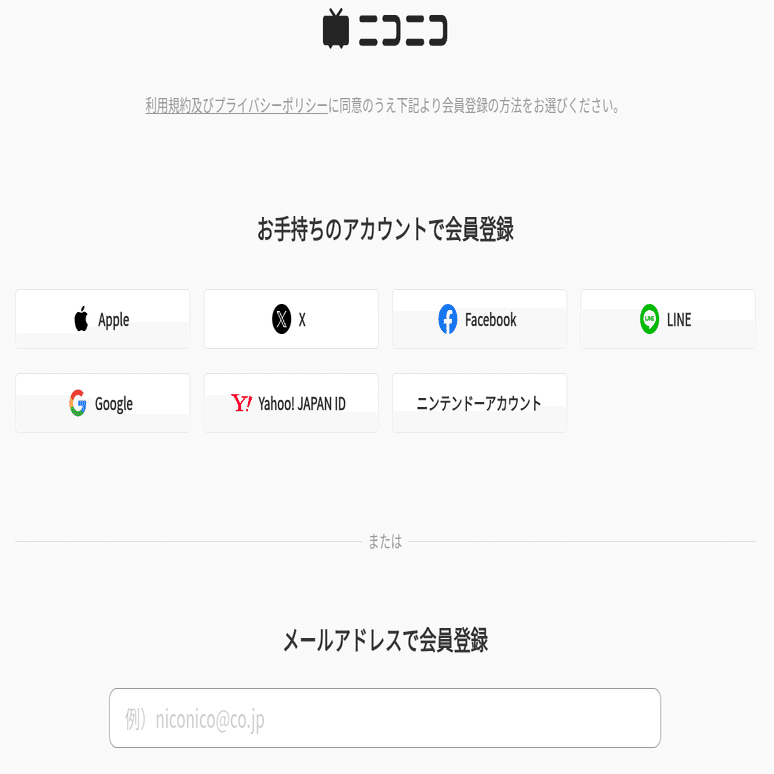Register with ニンテンドーアカウント

click(479, 403)
